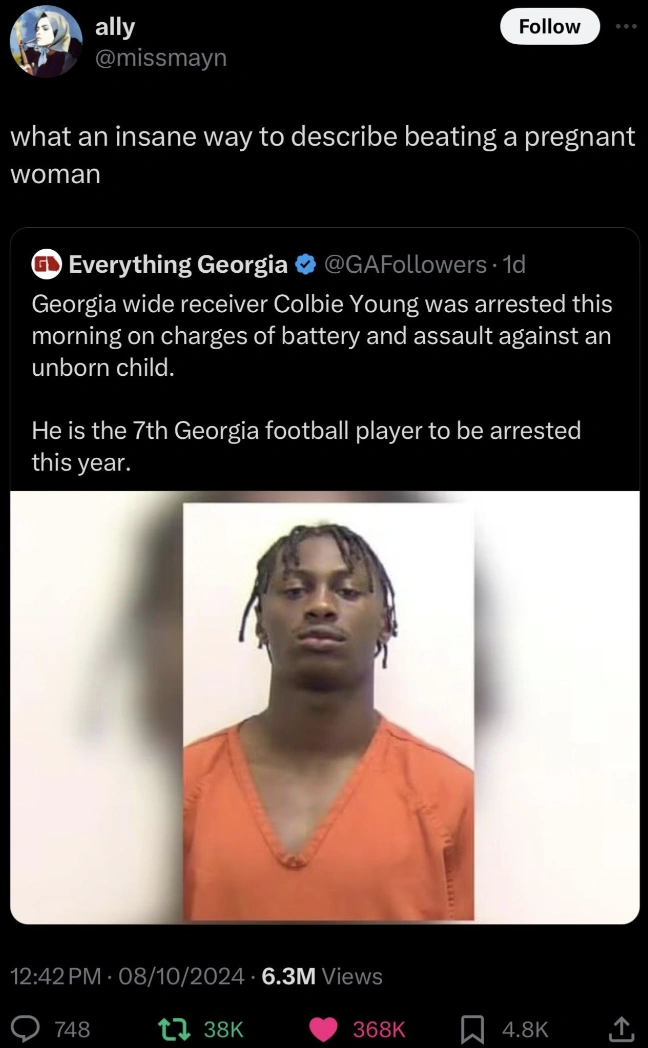
Task: Follow the ally account
Action: point(549,26)
